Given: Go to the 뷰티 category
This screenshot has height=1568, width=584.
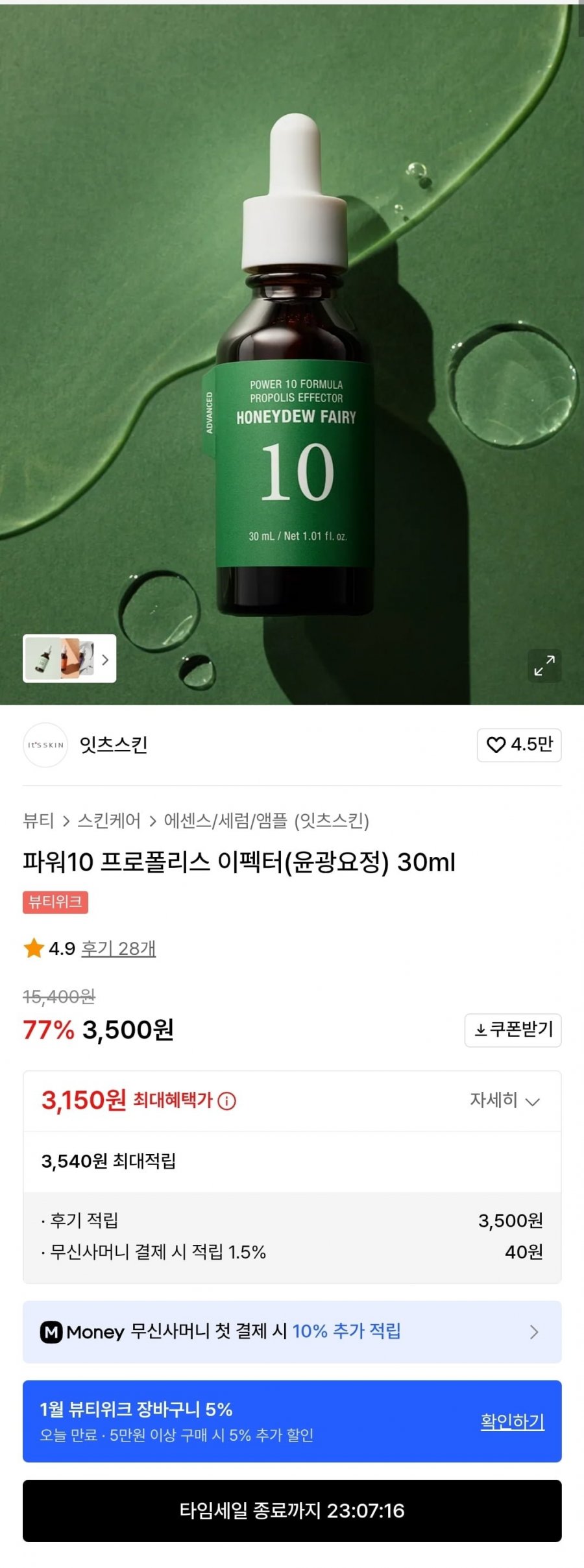Looking at the screenshot, I should pos(38,821).
